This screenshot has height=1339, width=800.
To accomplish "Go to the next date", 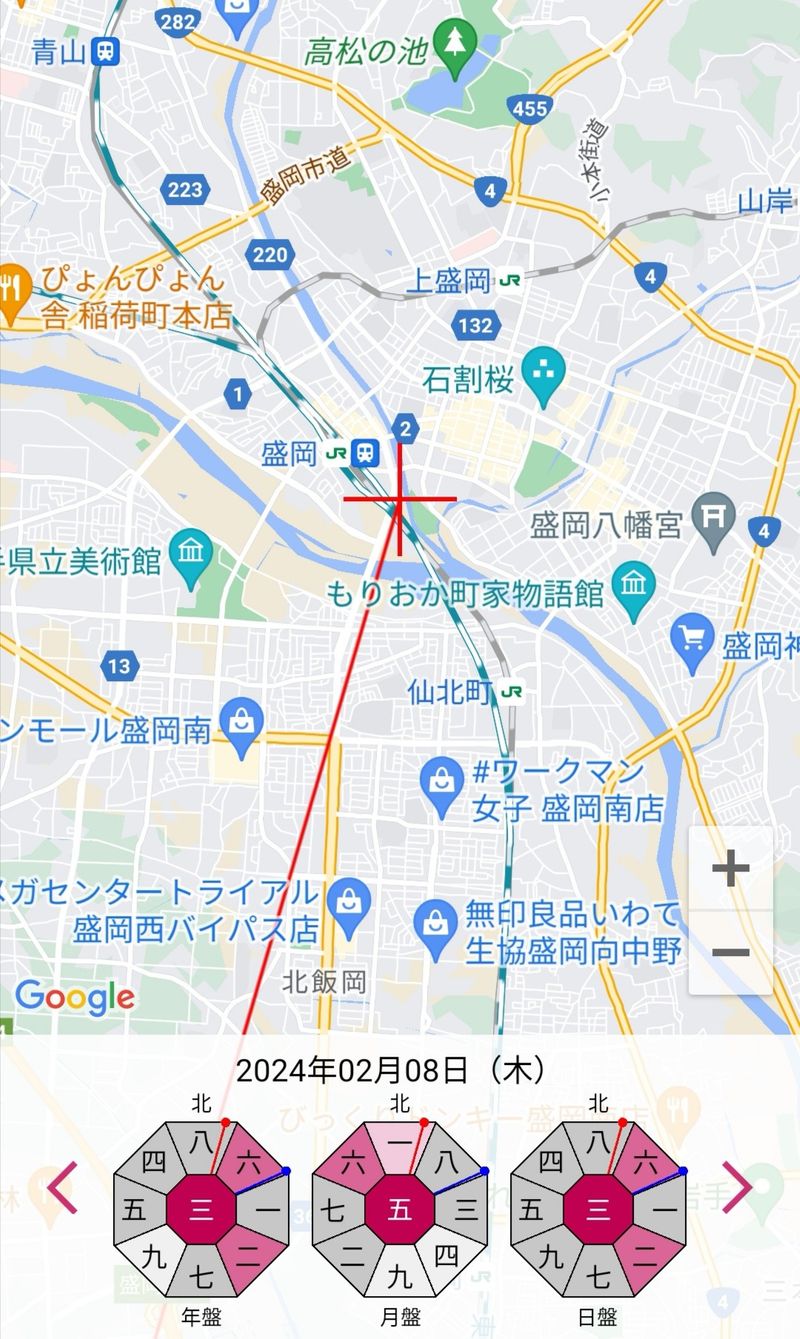I will coord(737,1188).
